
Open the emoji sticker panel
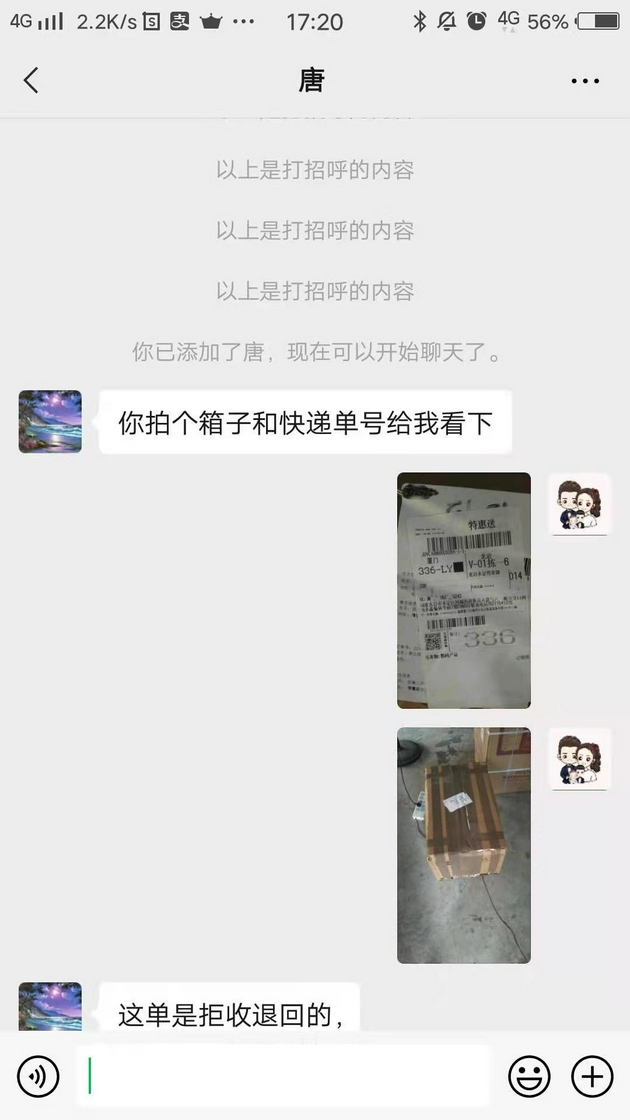(529, 1076)
